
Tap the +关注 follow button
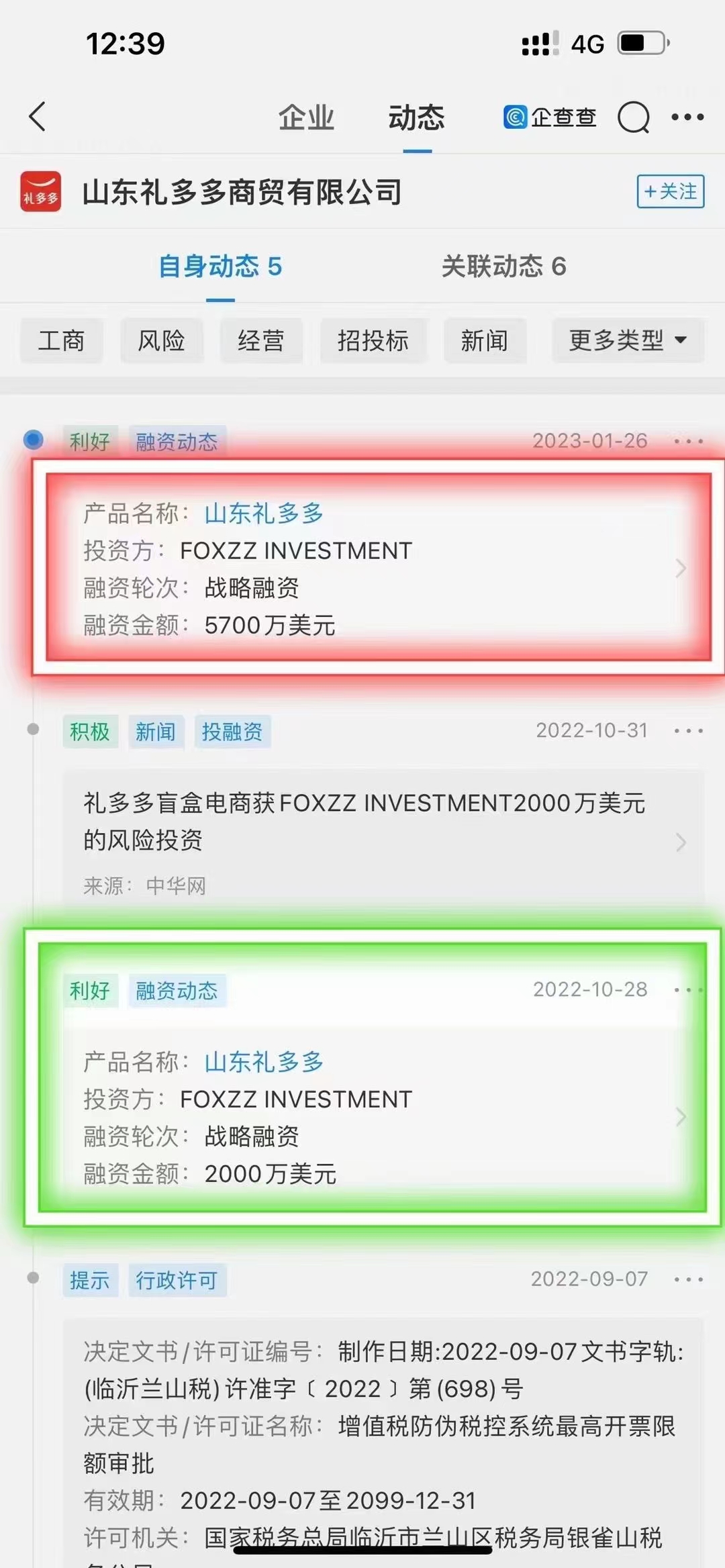[x=670, y=191]
